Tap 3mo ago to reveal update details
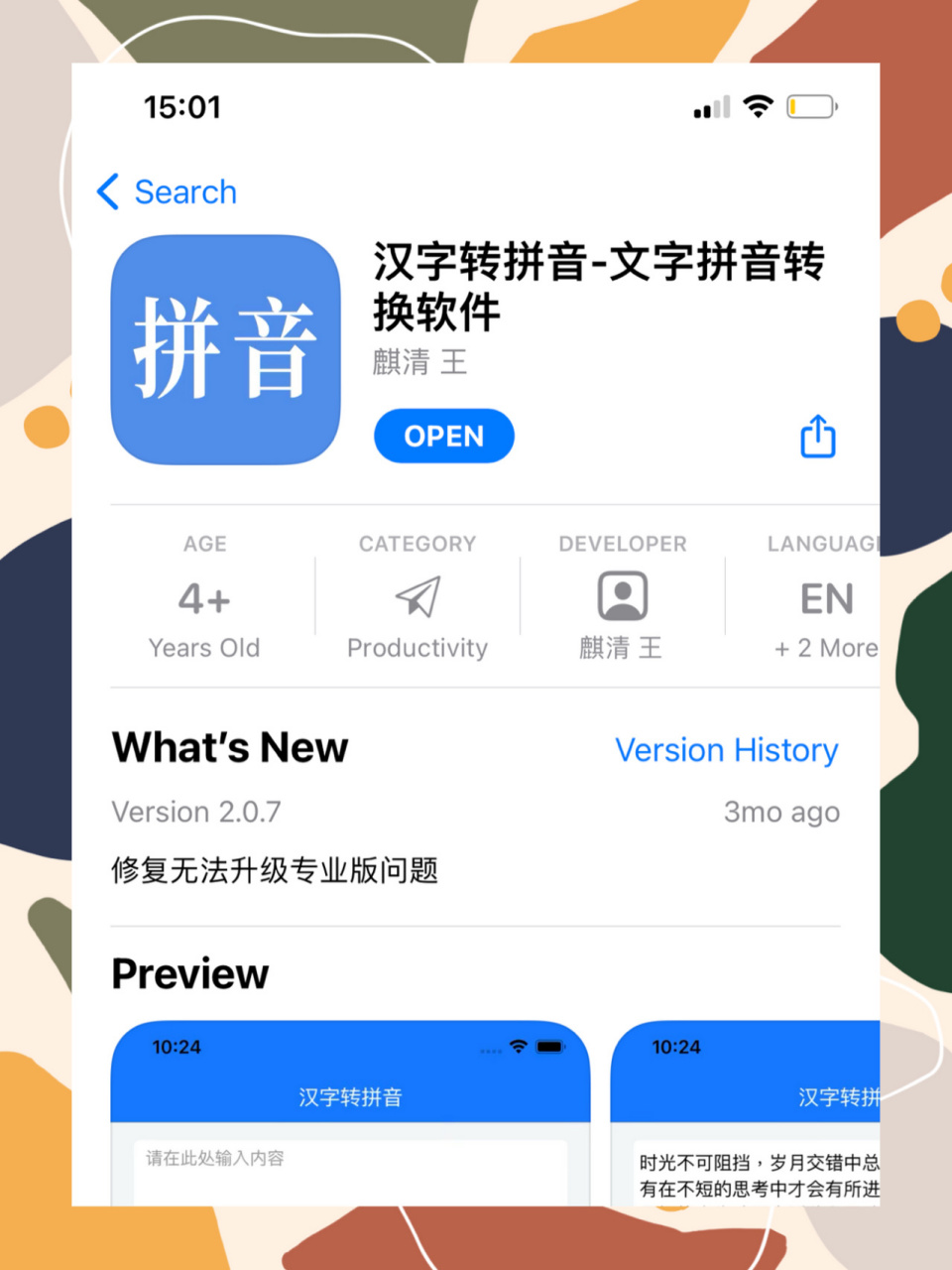Image resolution: width=952 pixels, height=1270 pixels. [781, 812]
